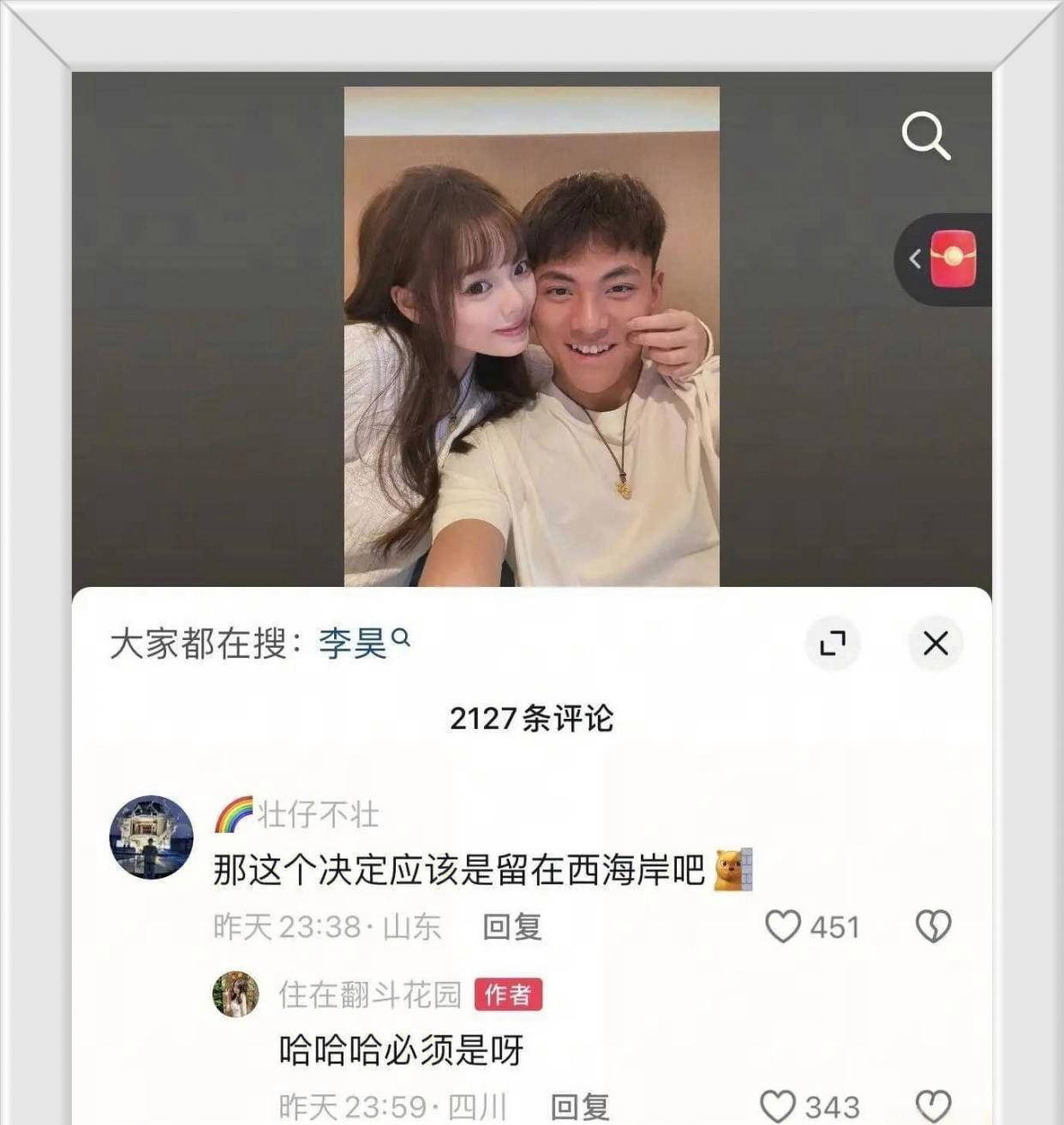Viewport: 1064px width, 1125px height.
Task: View the couple photo in the post
Action: (531, 336)
